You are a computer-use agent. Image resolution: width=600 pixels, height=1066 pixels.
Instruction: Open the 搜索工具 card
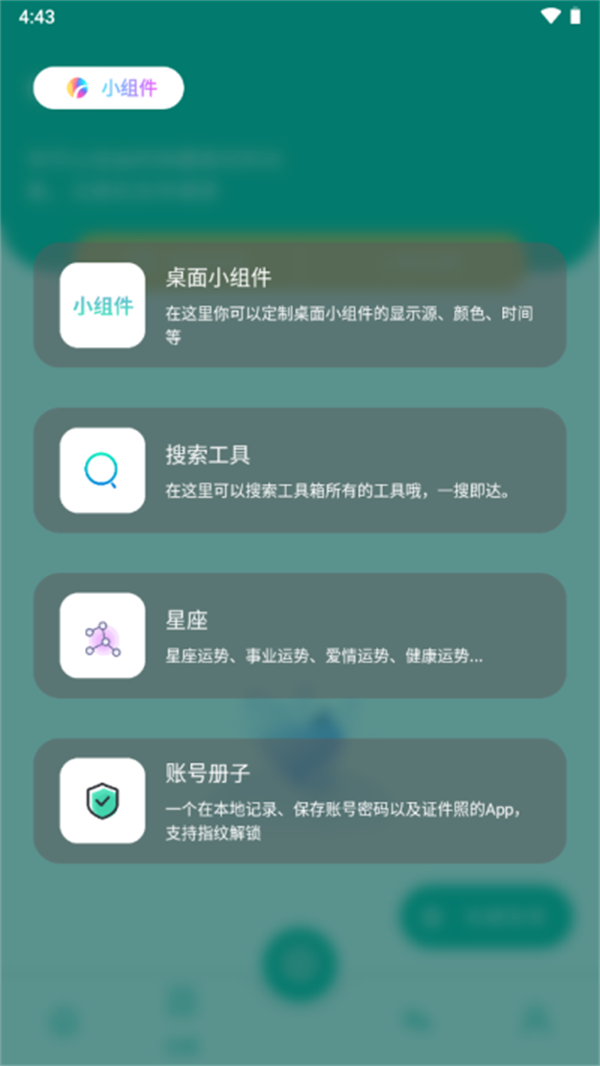pyautogui.click(x=300, y=470)
